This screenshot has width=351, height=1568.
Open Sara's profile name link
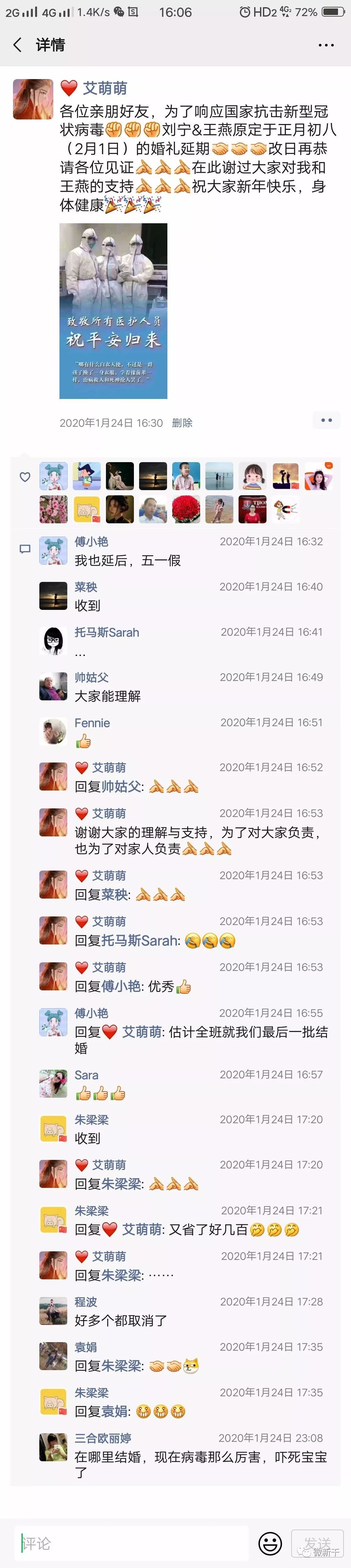click(x=86, y=1076)
